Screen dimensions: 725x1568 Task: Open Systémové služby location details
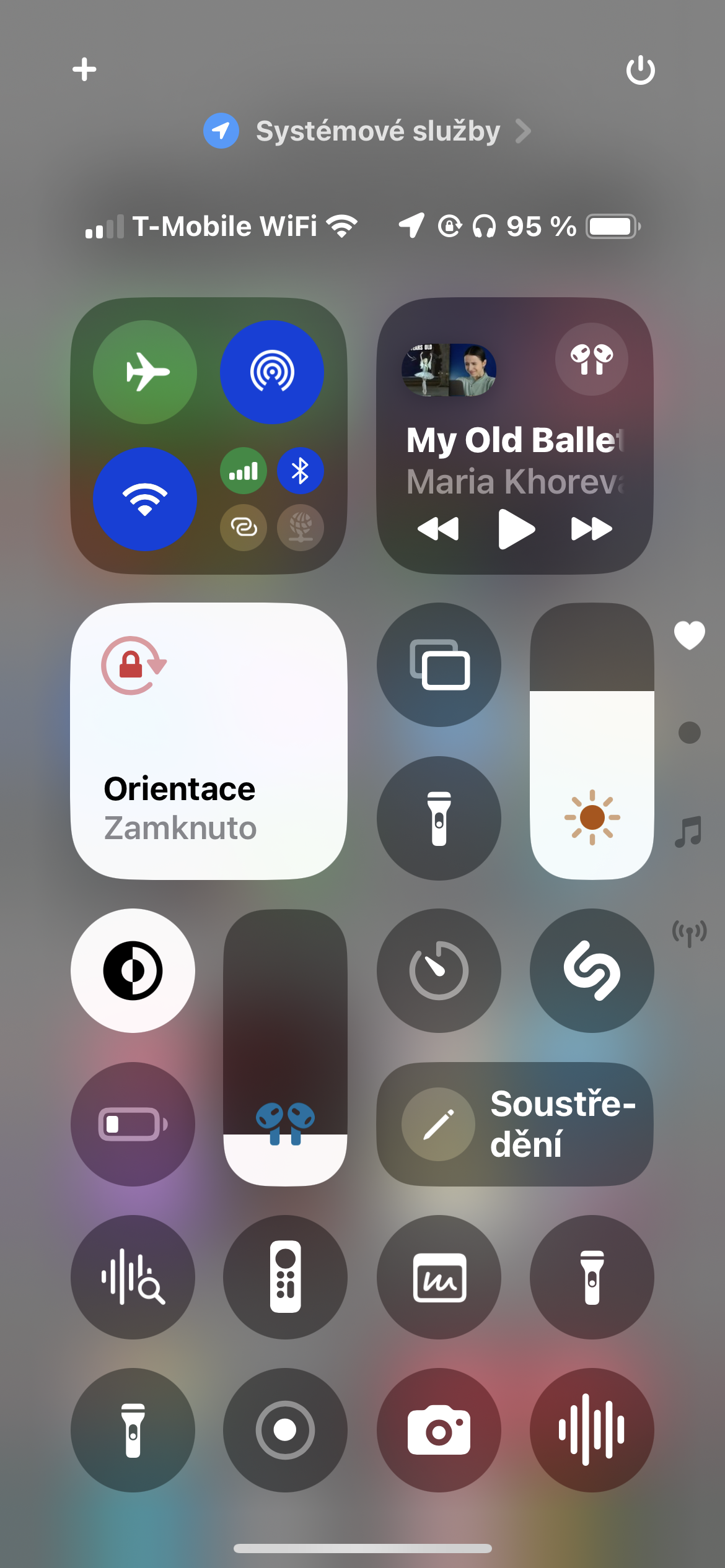[x=367, y=131]
